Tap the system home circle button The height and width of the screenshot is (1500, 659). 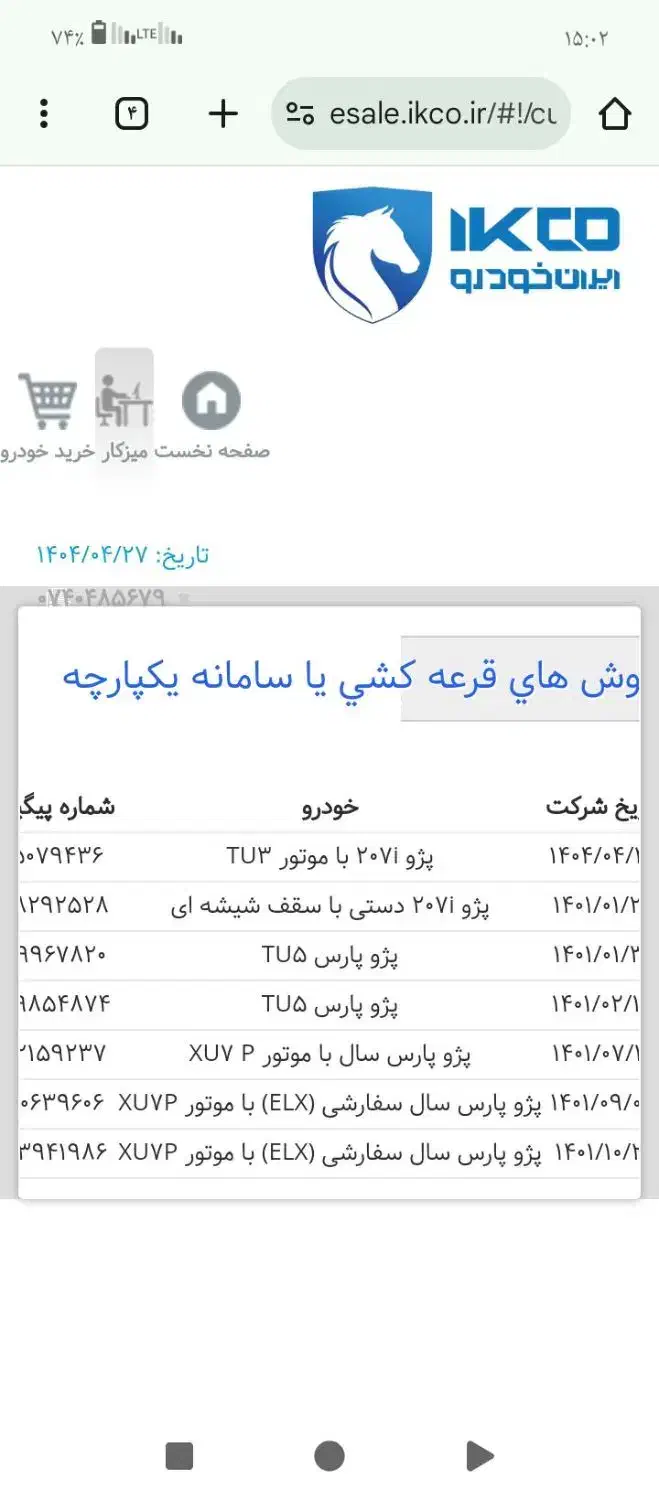pos(329,1455)
